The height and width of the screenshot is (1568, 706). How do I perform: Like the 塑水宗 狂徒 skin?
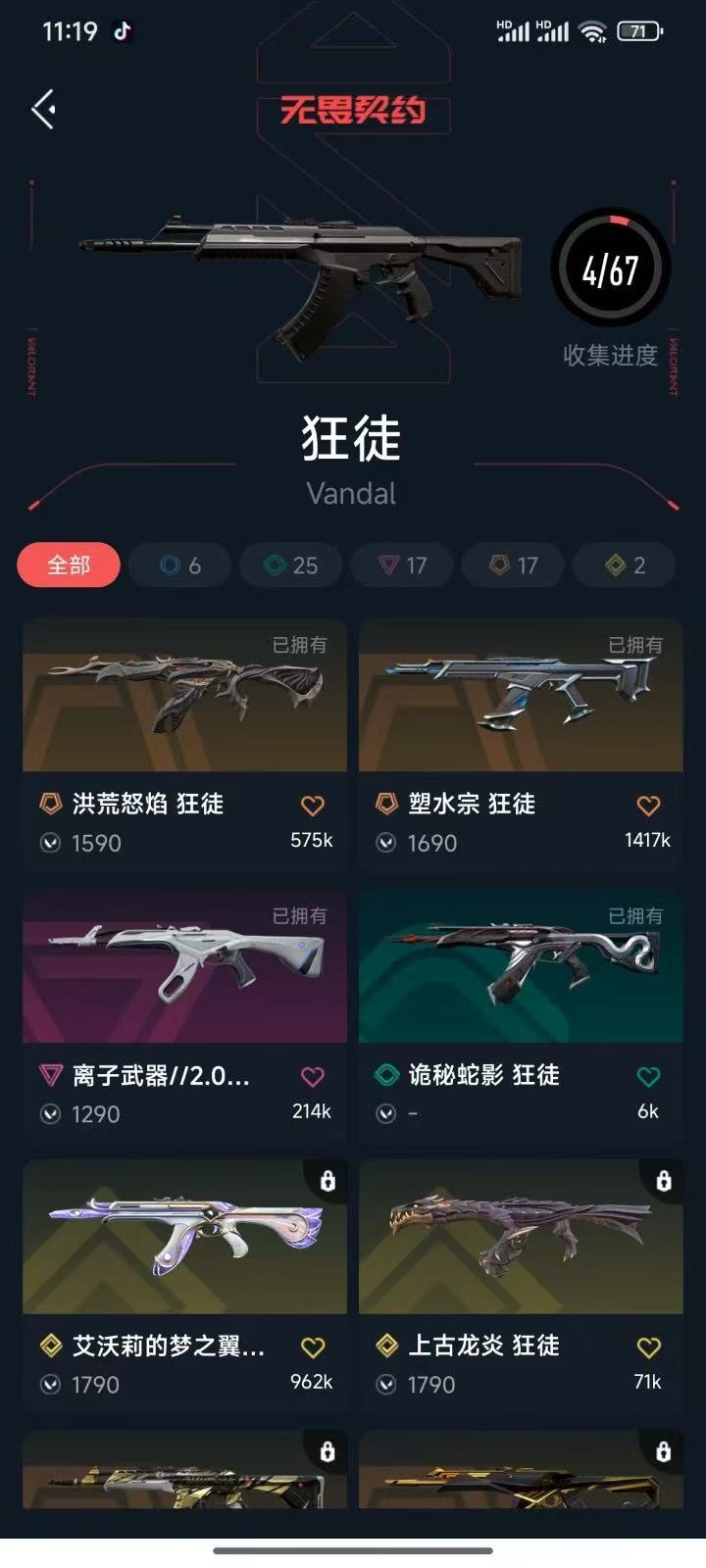point(648,806)
